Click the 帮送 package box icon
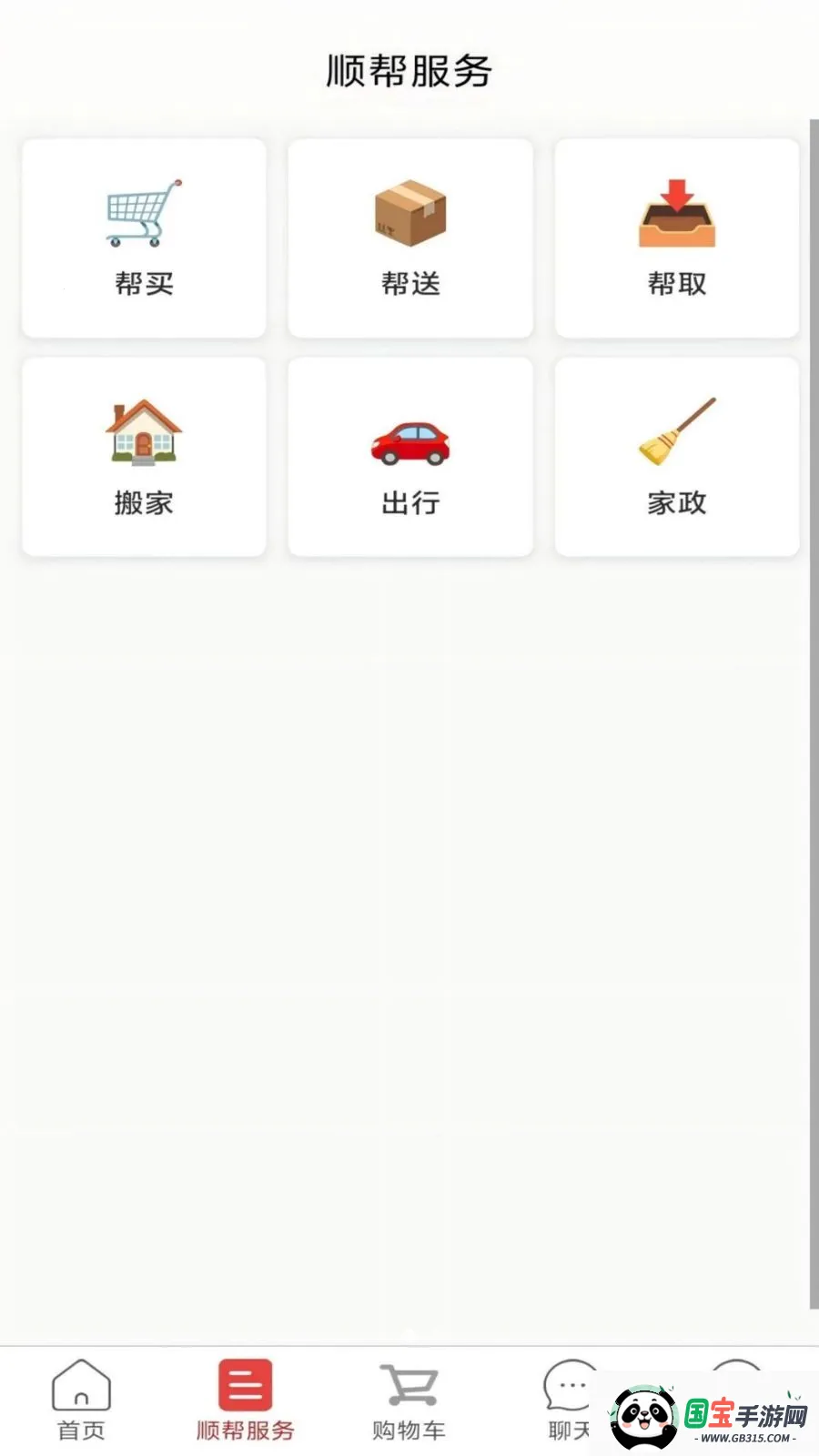This screenshot has width=819, height=1456. click(408, 214)
